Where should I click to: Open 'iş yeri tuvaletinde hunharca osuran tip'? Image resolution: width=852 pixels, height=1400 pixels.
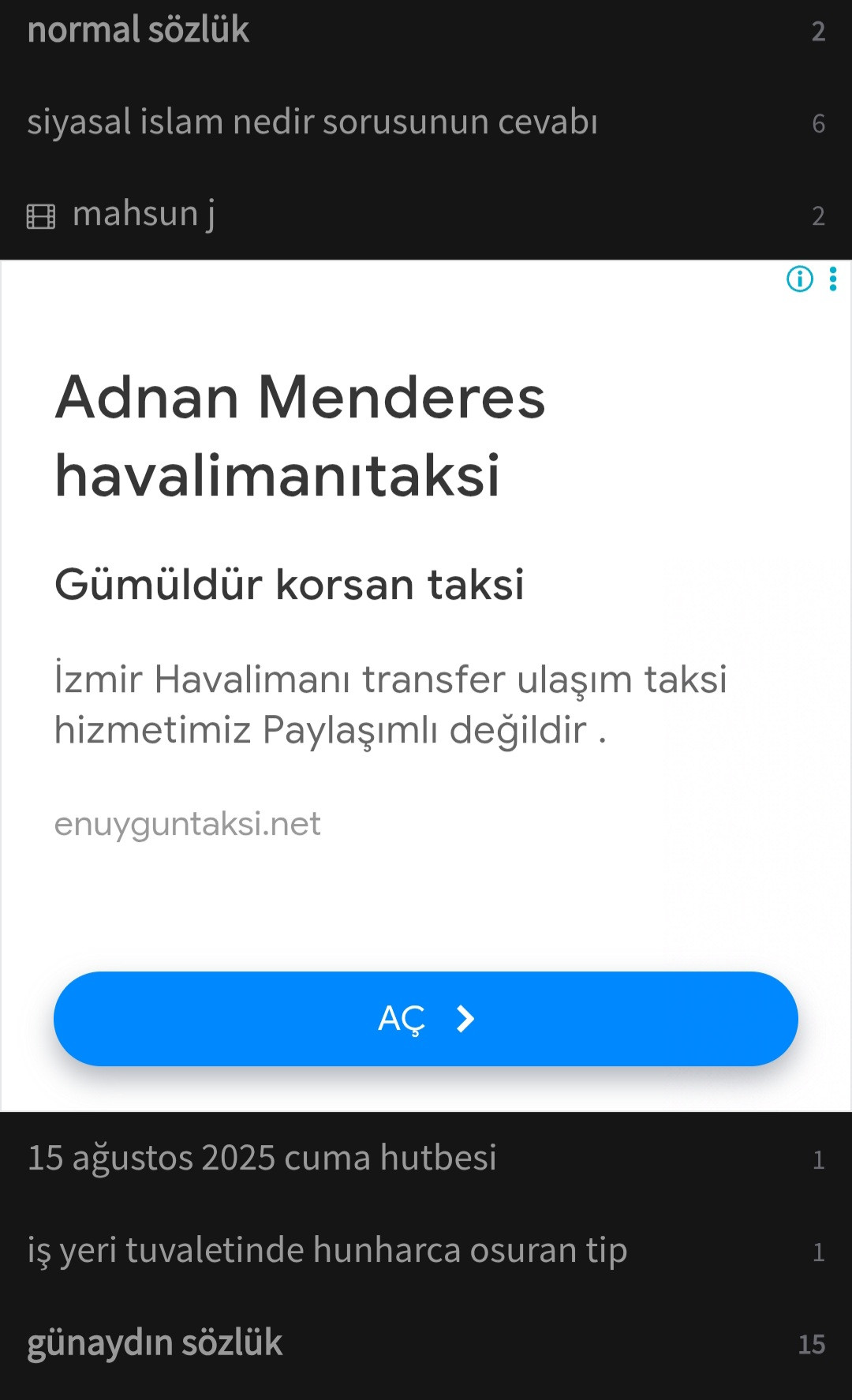tap(327, 1250)
